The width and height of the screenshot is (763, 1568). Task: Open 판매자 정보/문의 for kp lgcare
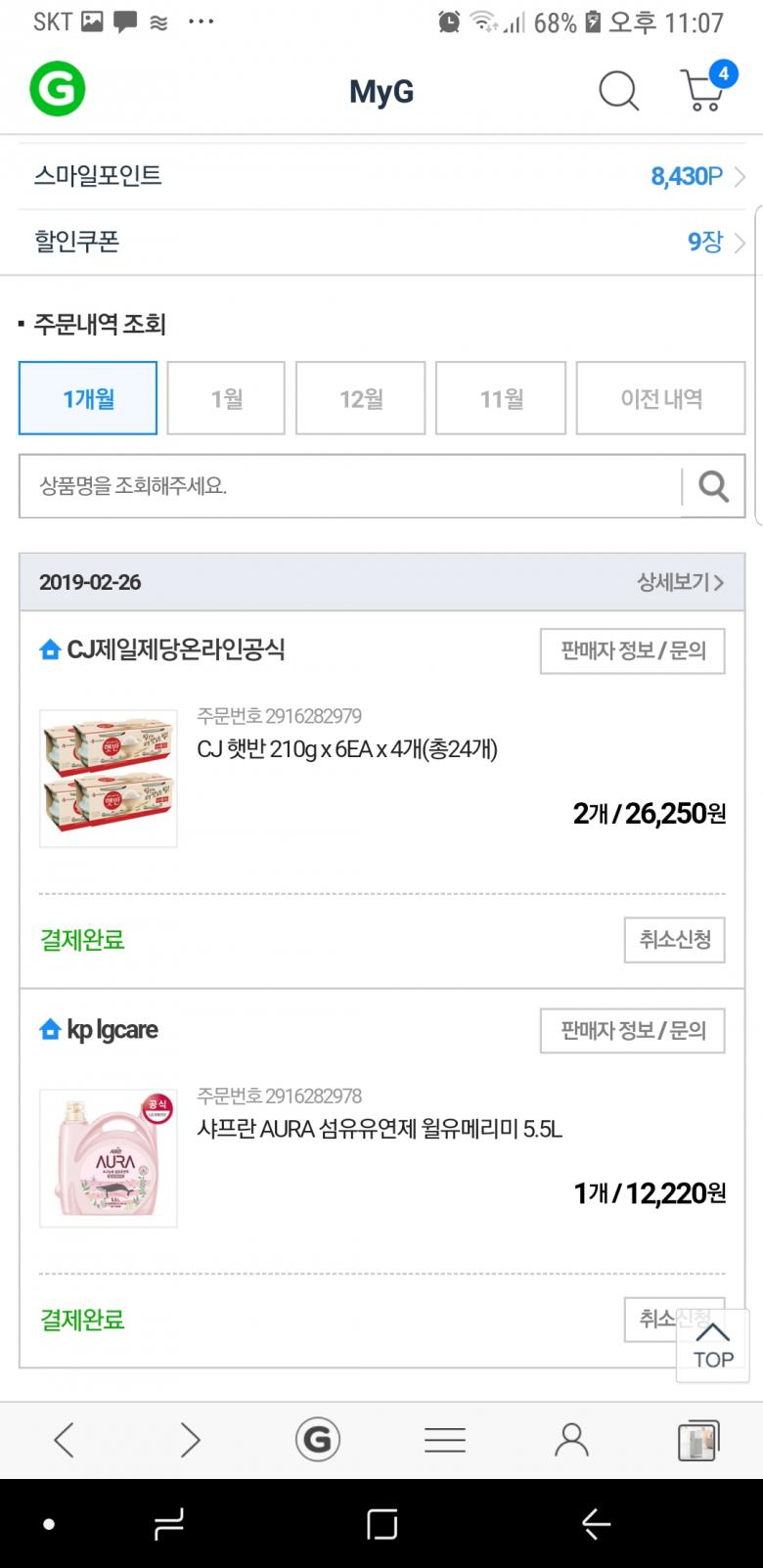coord(632,1031)
